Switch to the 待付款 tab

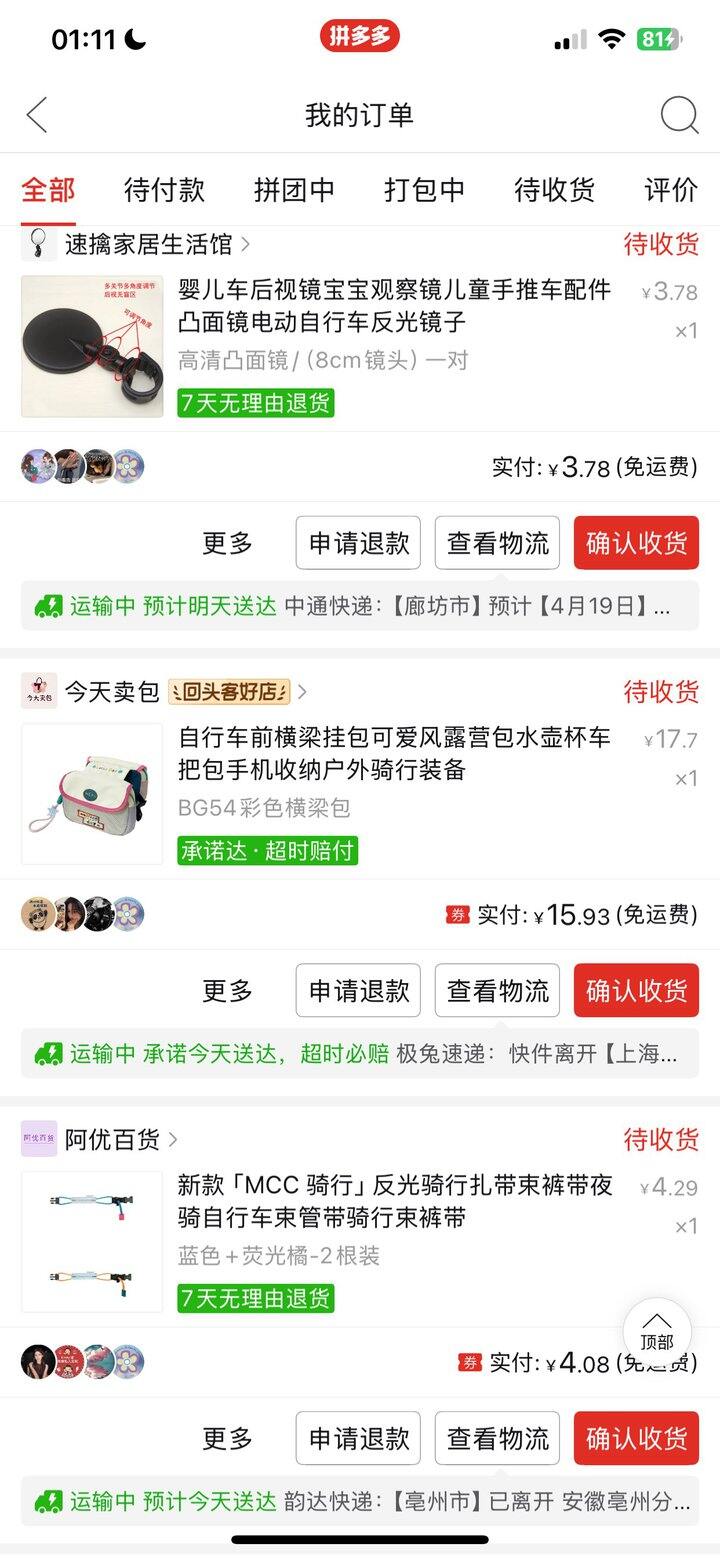[x=164, y=189]
